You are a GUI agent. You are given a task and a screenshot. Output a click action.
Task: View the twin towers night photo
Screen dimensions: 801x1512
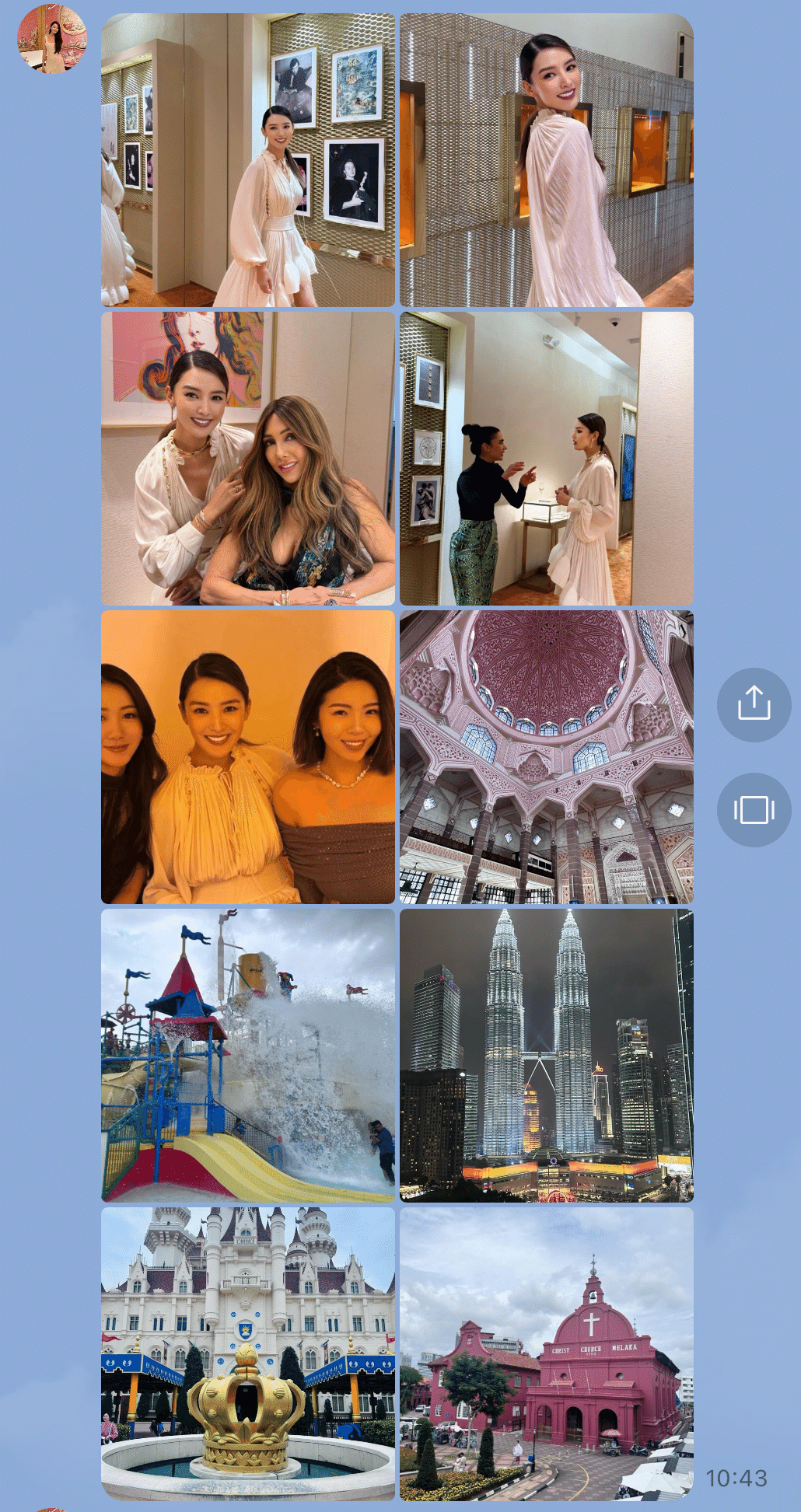pyautogui.click(x=546, y=1056)
